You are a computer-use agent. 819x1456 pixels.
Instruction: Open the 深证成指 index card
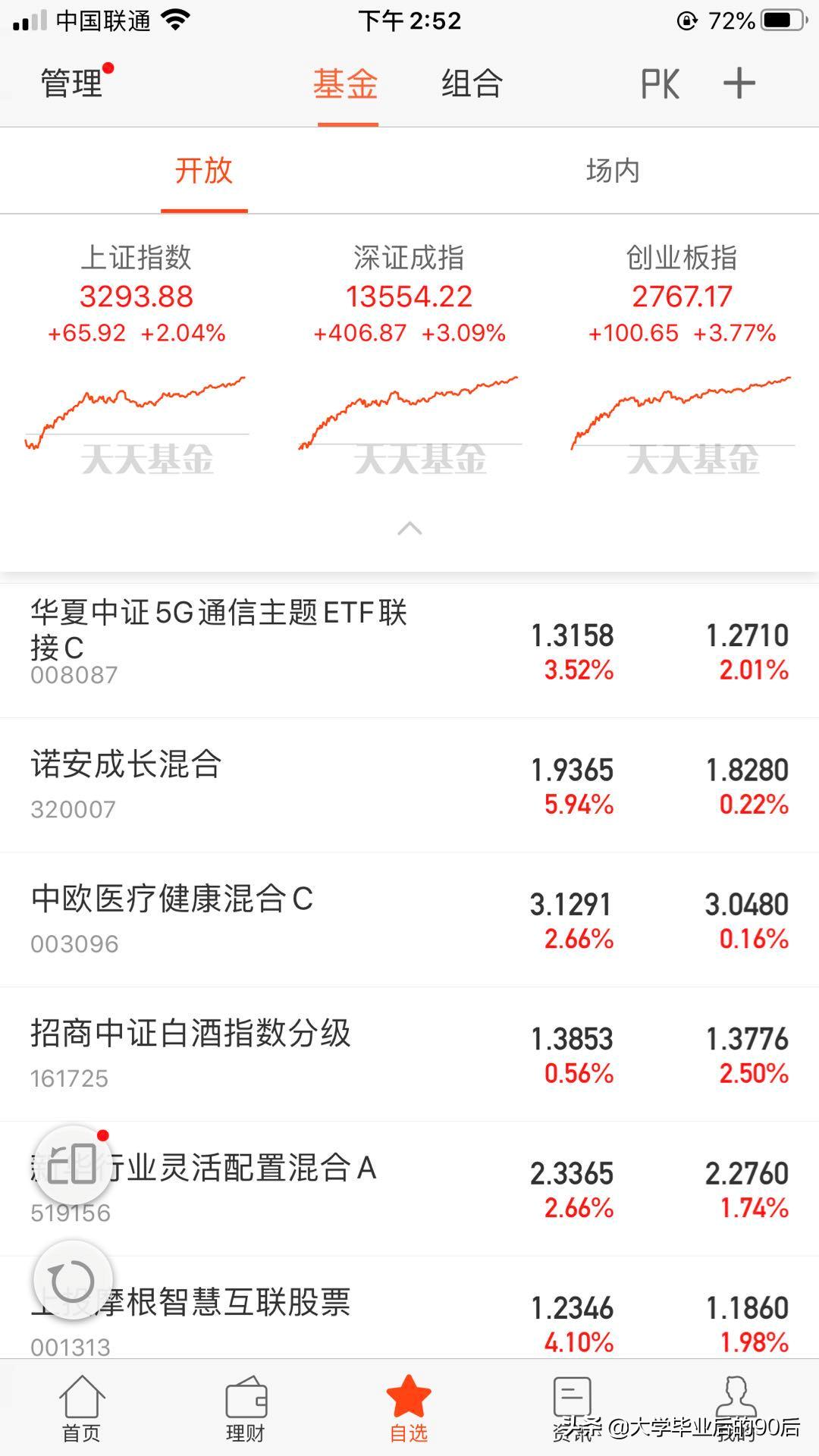(409, 356)
